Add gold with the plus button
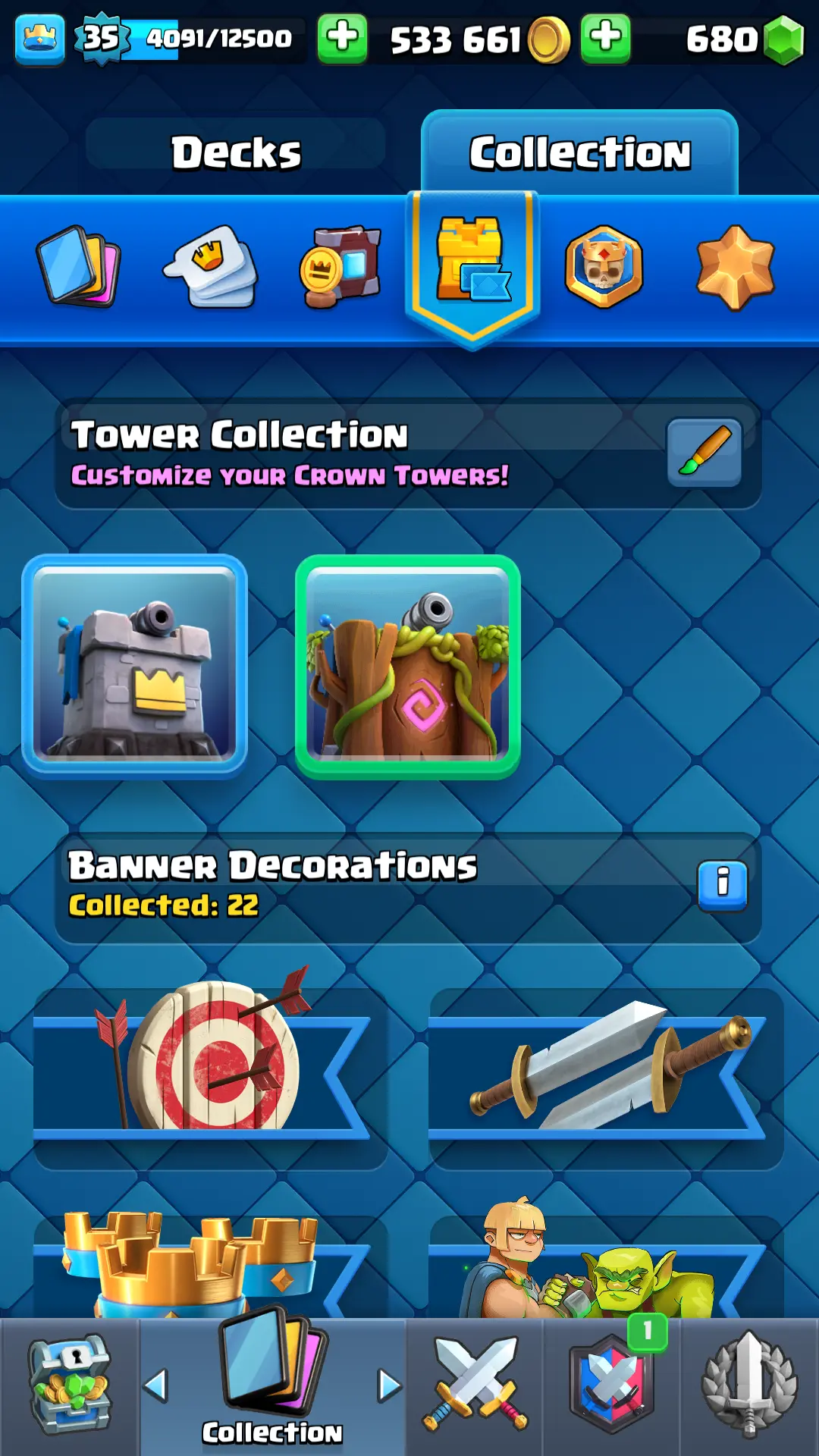The width and height of the screenshot is (819, 1456). [x=605, y=37]
